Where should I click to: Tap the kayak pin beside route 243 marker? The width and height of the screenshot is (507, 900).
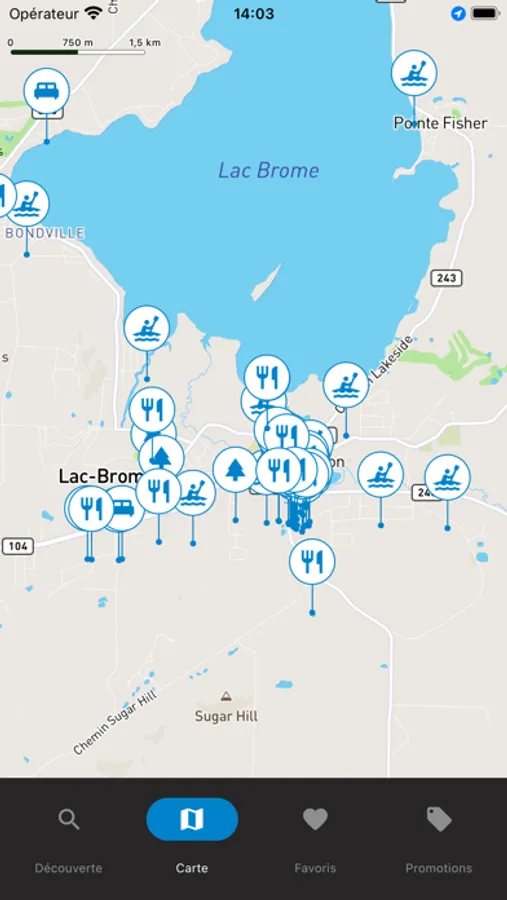pyautogui.click(x=447, y=478)
